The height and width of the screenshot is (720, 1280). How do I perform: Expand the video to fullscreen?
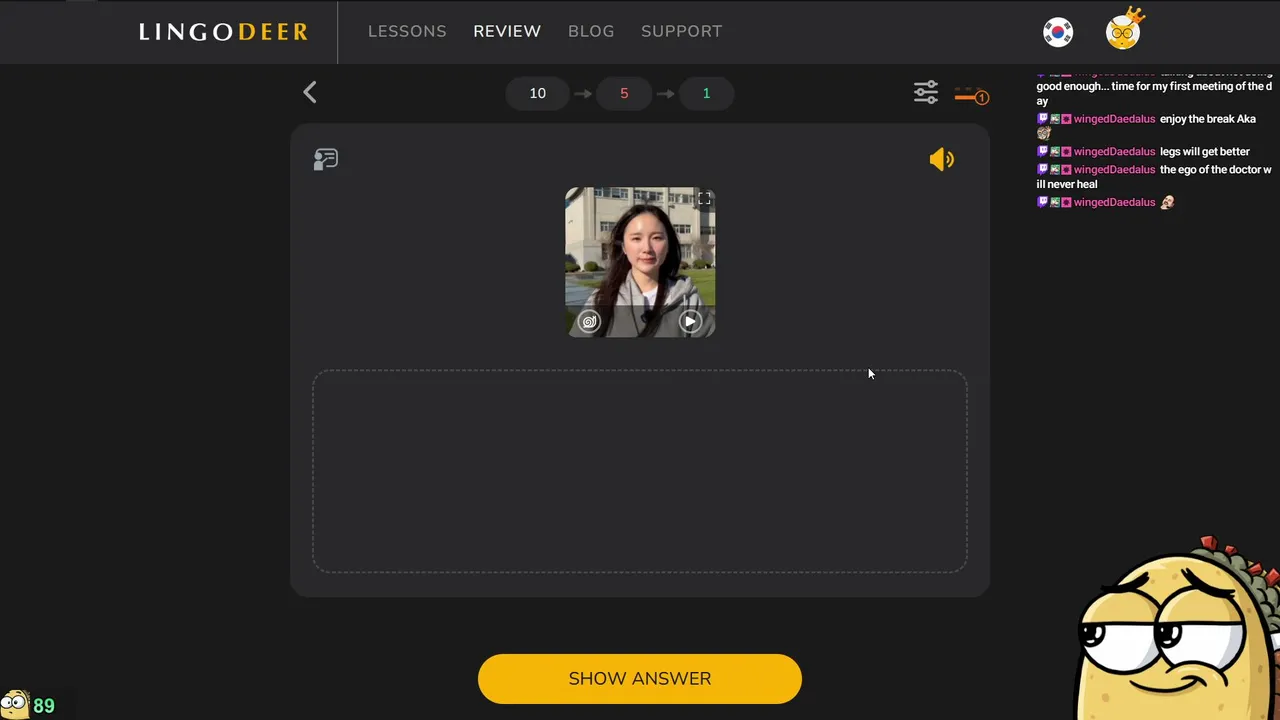point(704,199)
